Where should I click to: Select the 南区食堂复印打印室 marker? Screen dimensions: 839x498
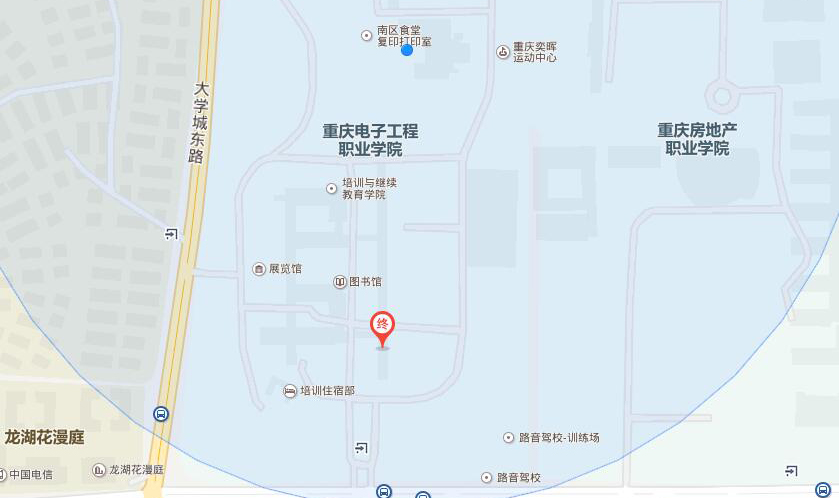click(367, 36)
